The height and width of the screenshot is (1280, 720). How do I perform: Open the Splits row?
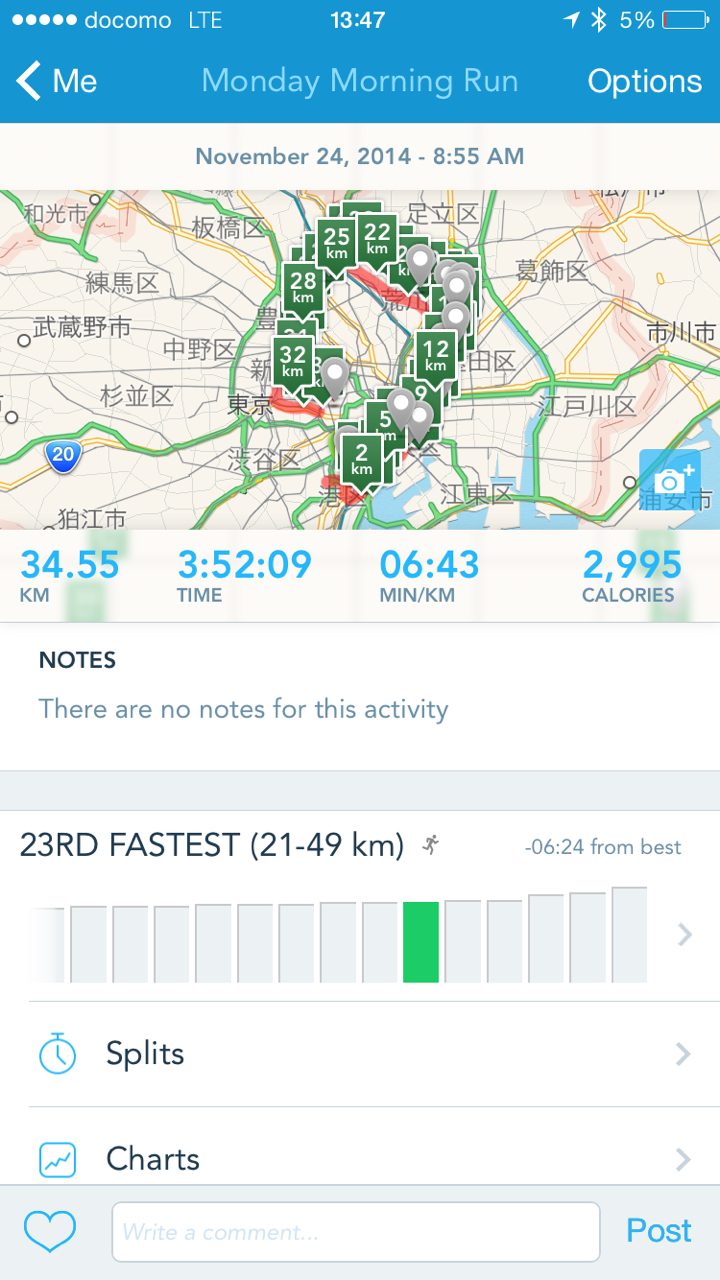pos(360,1054)
